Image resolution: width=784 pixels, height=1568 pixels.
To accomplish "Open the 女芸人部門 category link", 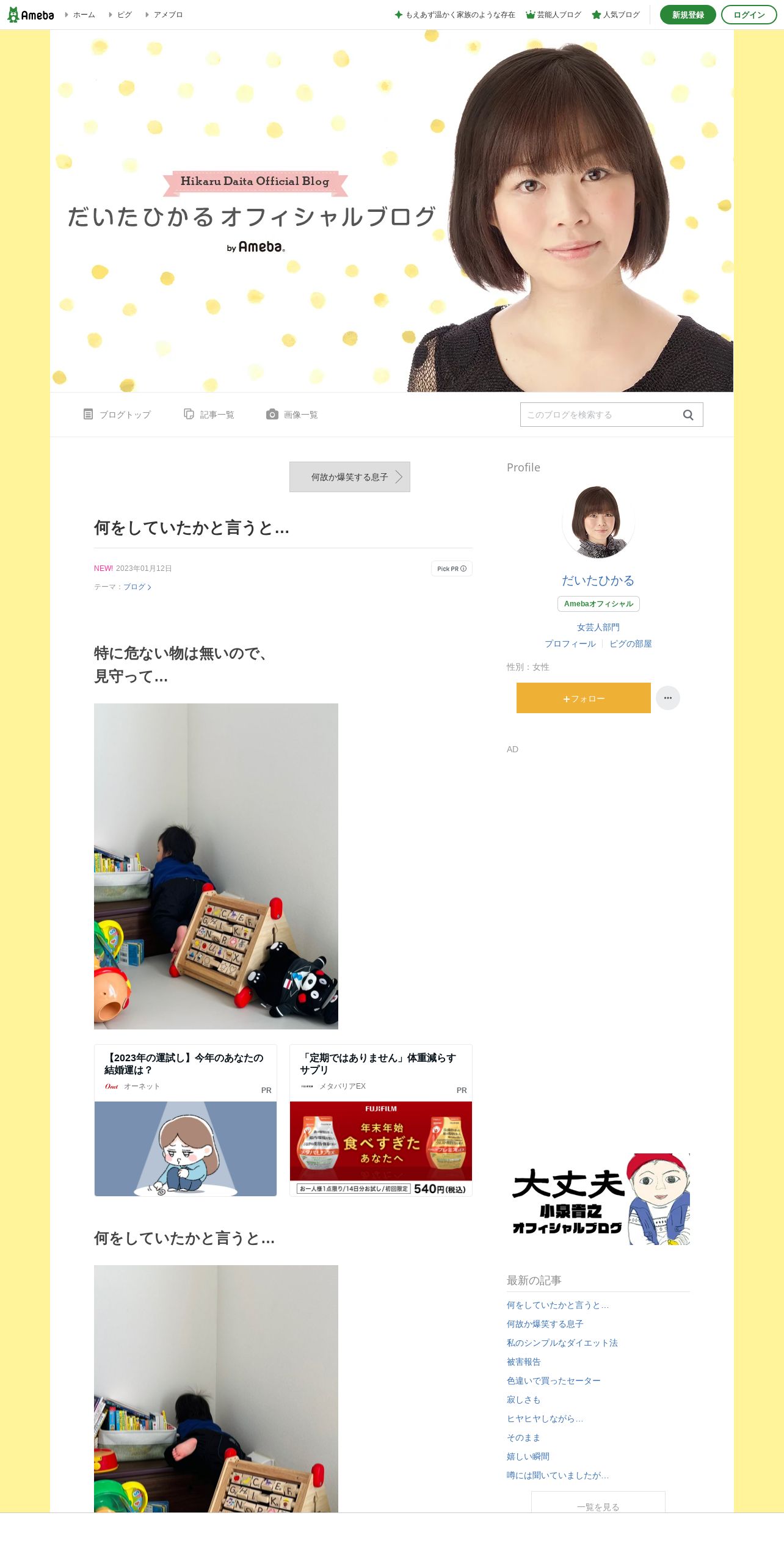I will [x=598, y=627].
